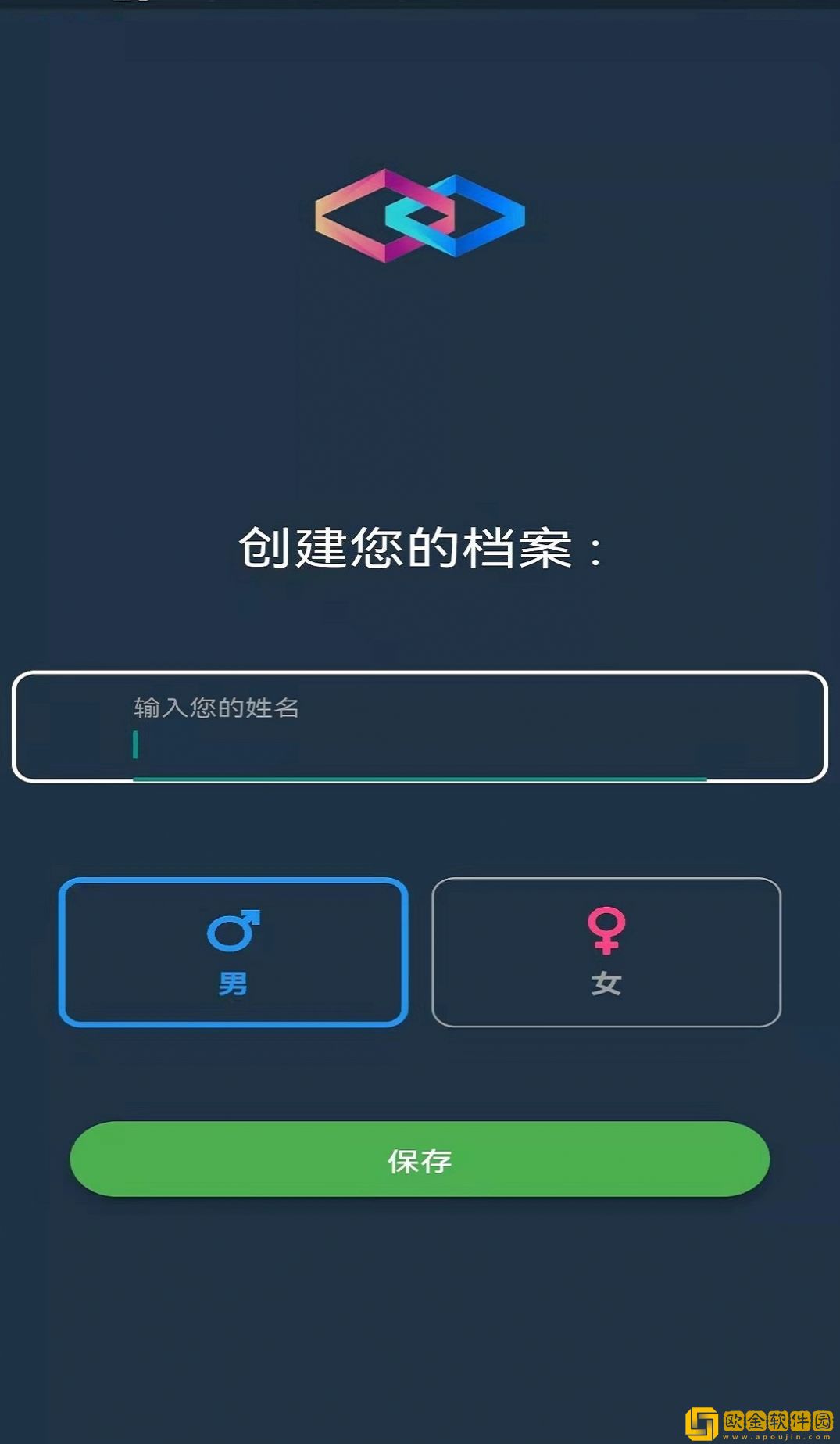This screenshot has width=840, height=1444.
Task: Save the profile with 保存 button
Action: coord(420,1159)
